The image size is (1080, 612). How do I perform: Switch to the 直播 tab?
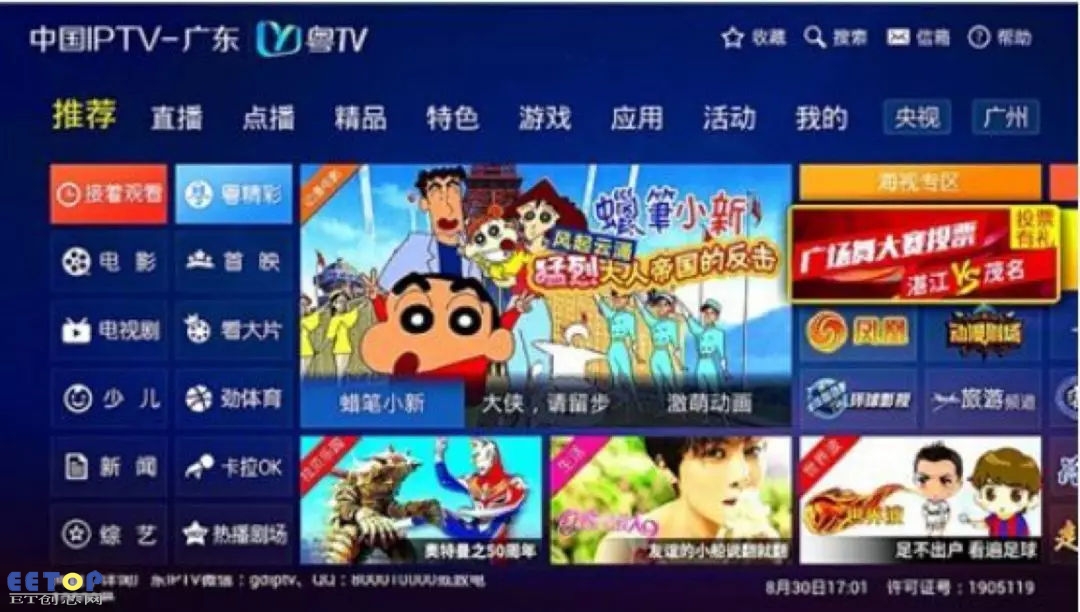177,118
